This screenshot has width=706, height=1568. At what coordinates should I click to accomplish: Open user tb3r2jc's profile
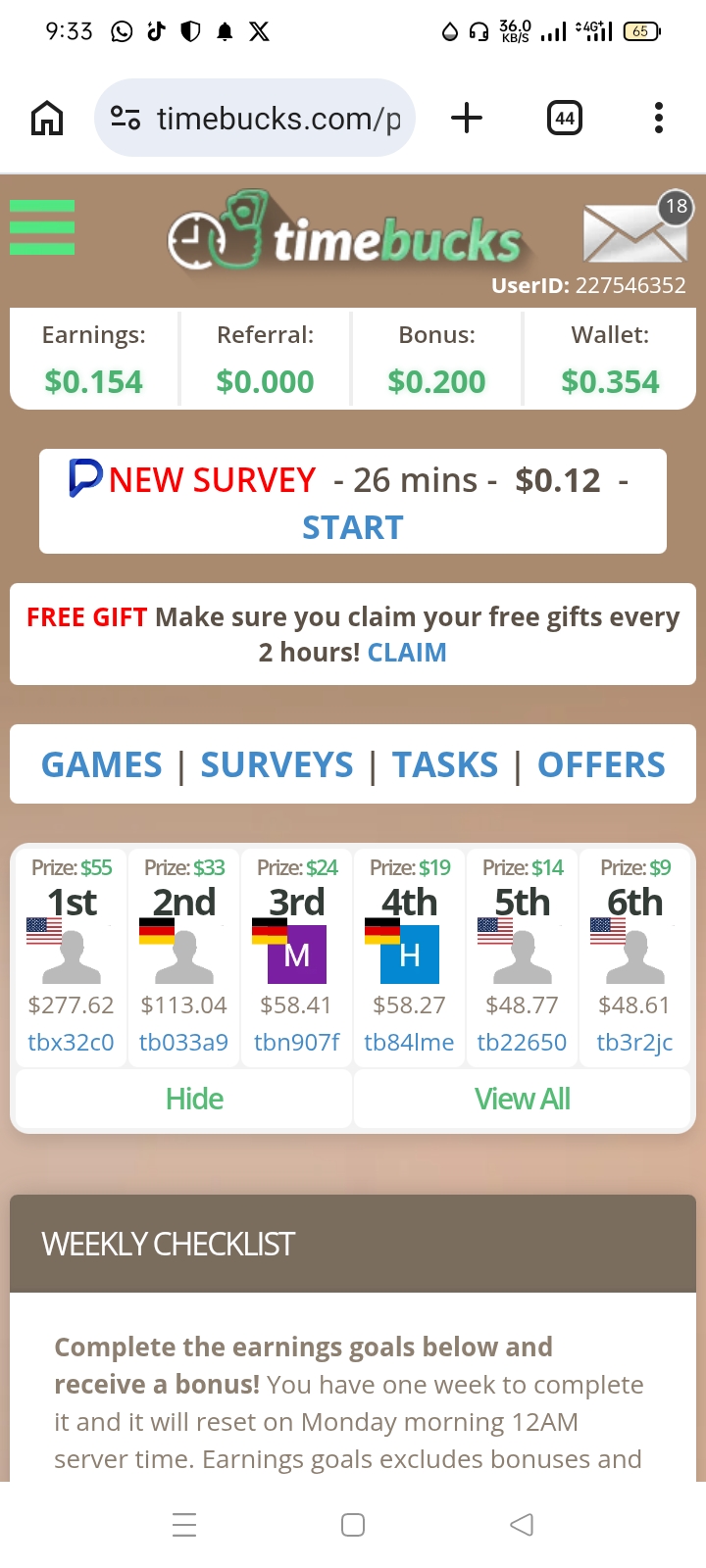(x=634, y=1042)
